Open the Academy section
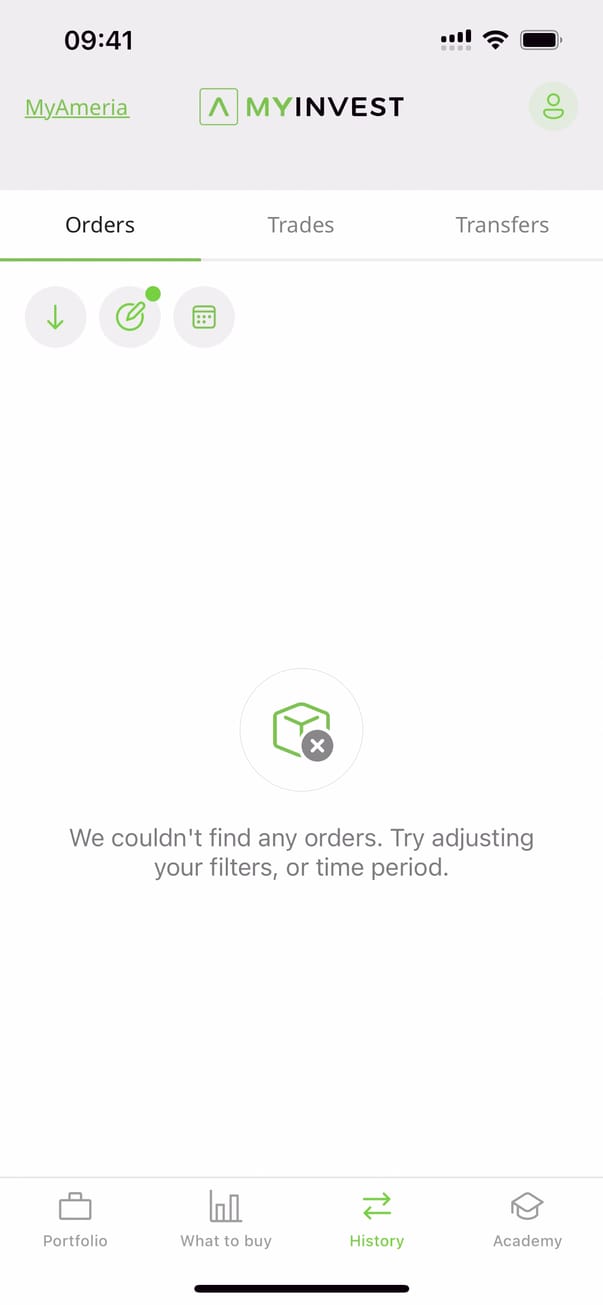Screen dimensions: 603x1305 [x=527, y=1220]
